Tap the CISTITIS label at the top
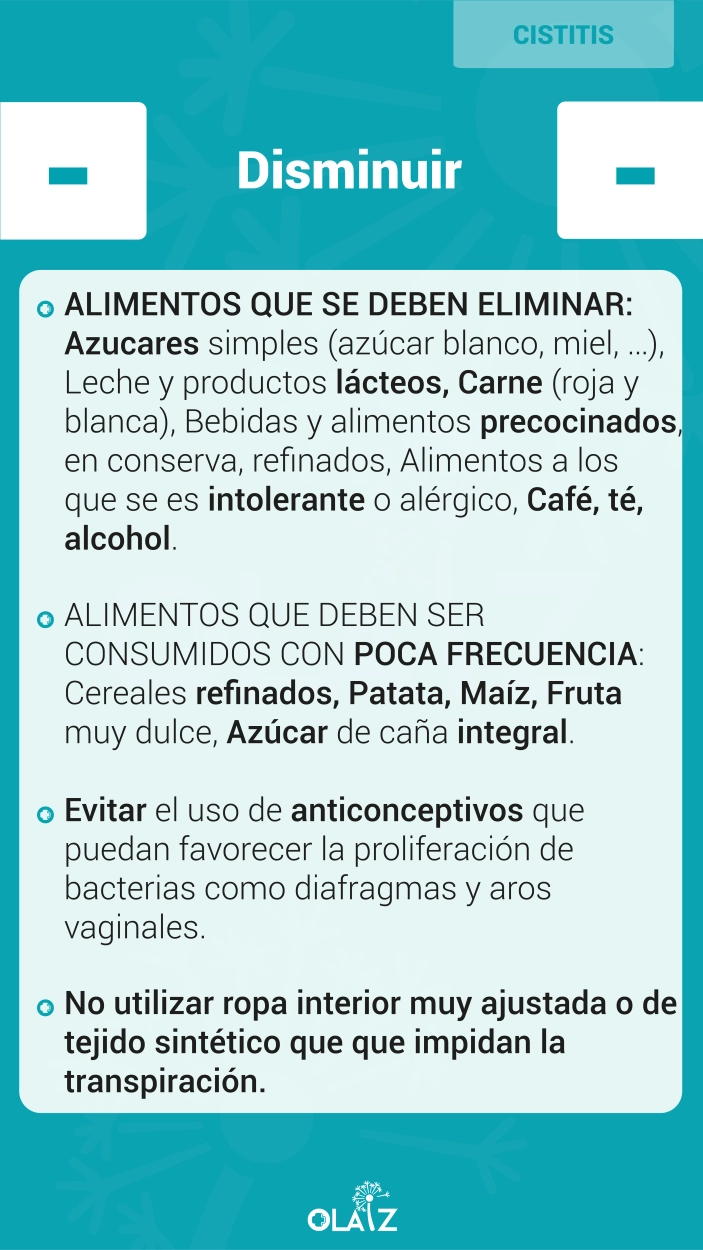This screenshot has width=703, height=1250. 563,35
